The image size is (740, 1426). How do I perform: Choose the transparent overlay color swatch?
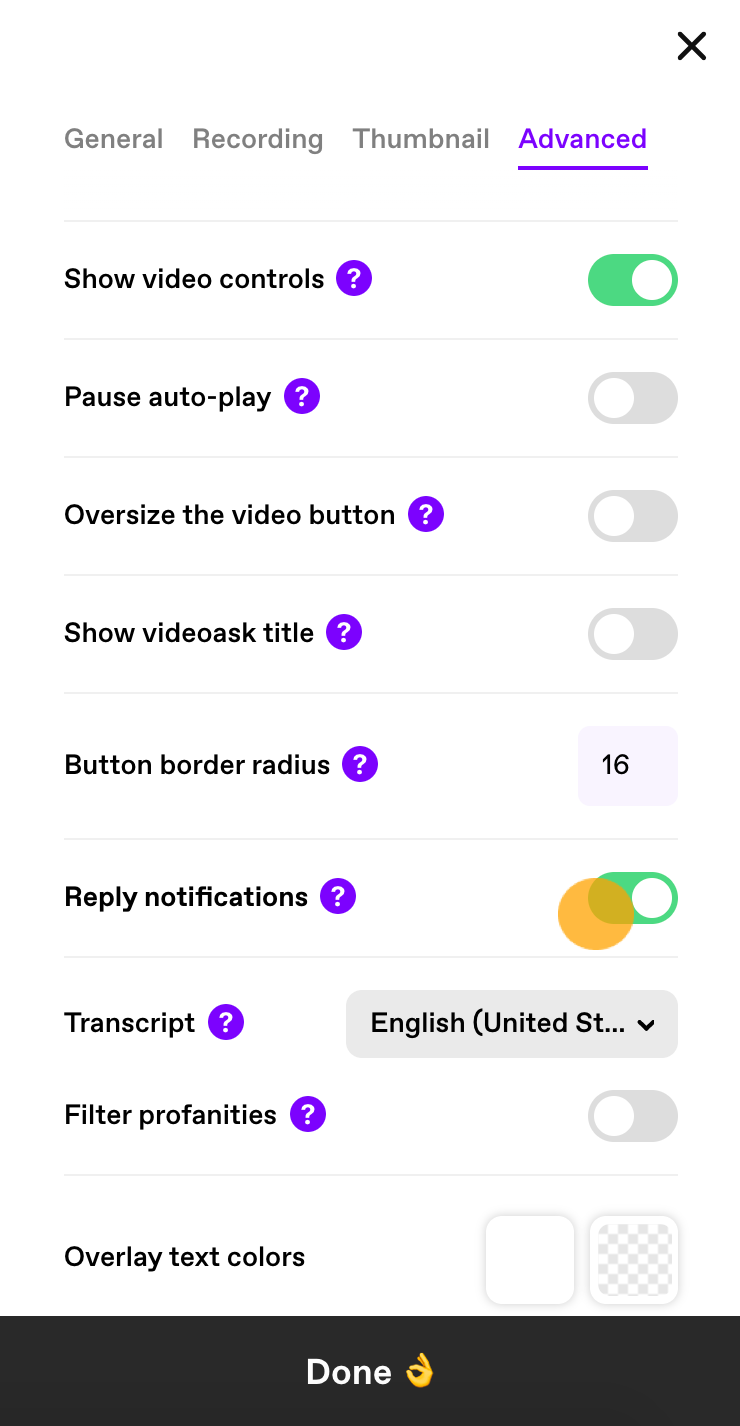[634, 1260]
